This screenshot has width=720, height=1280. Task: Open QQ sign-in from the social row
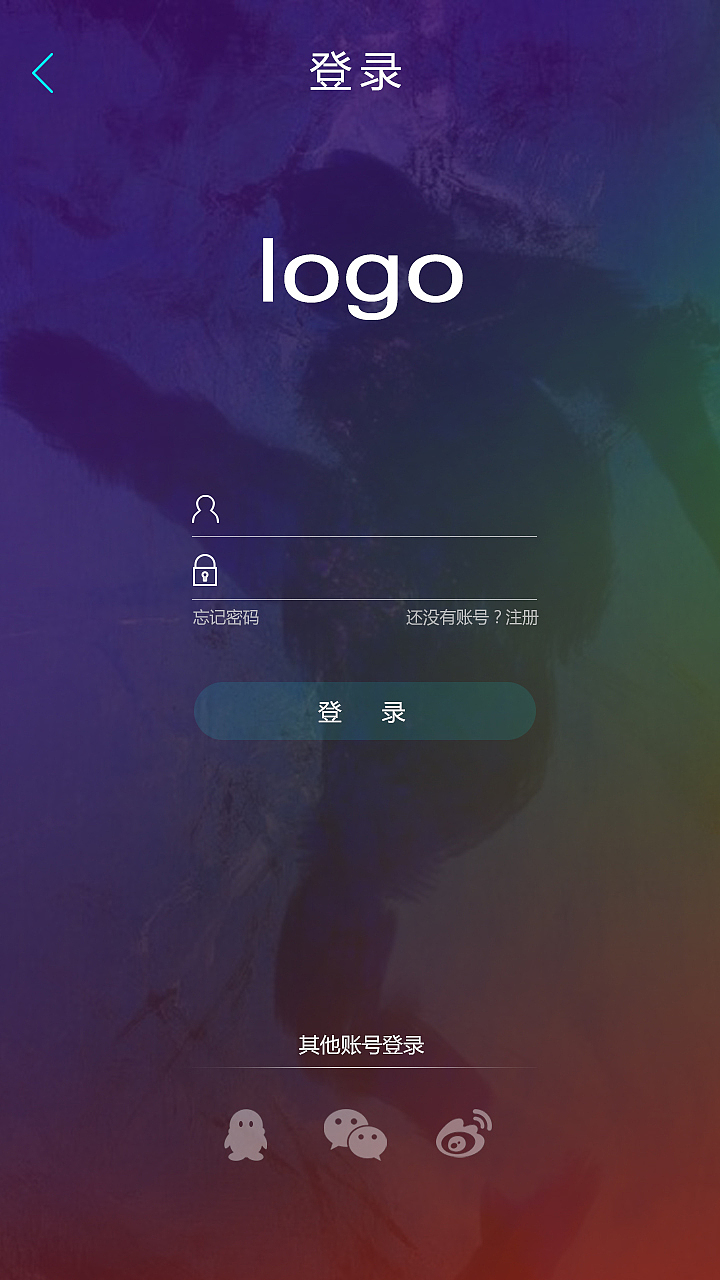[247, 1136]
